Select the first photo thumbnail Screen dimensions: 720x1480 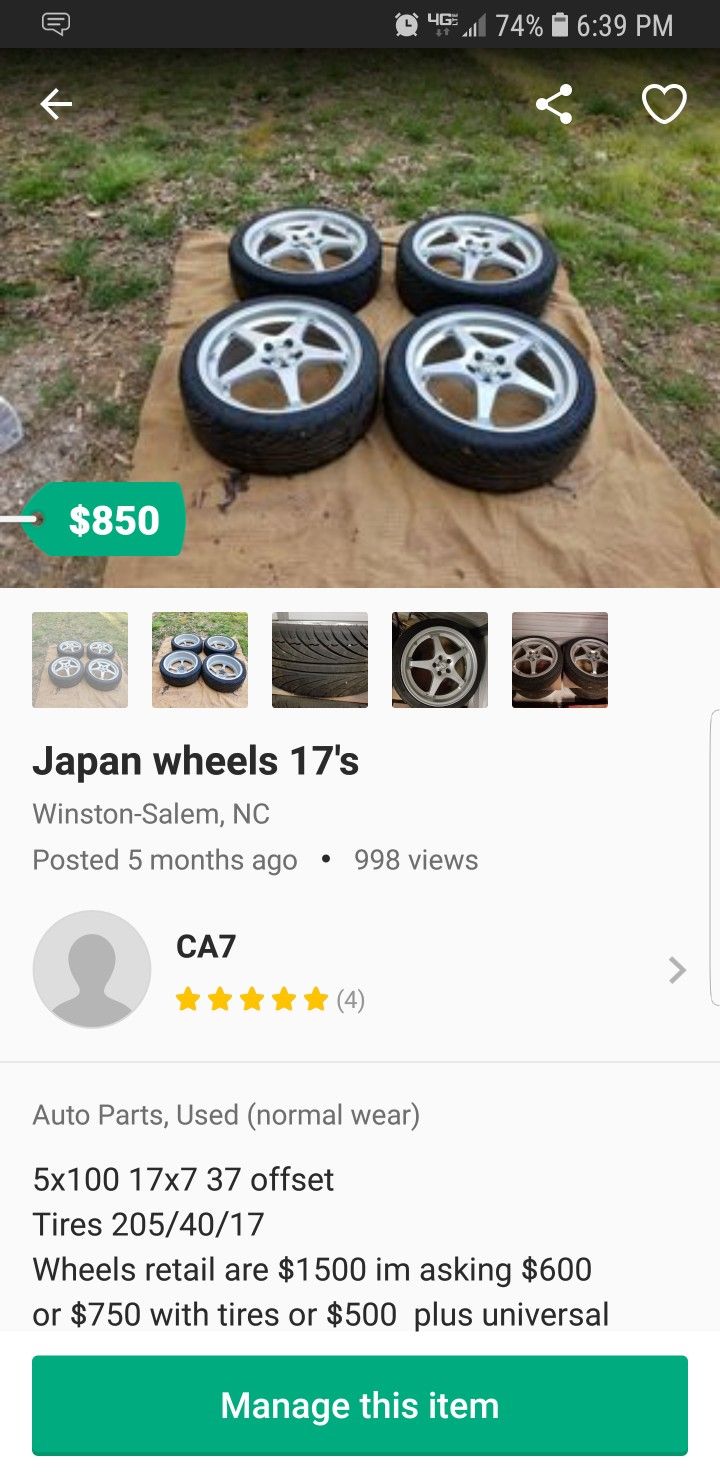point(80,660)
